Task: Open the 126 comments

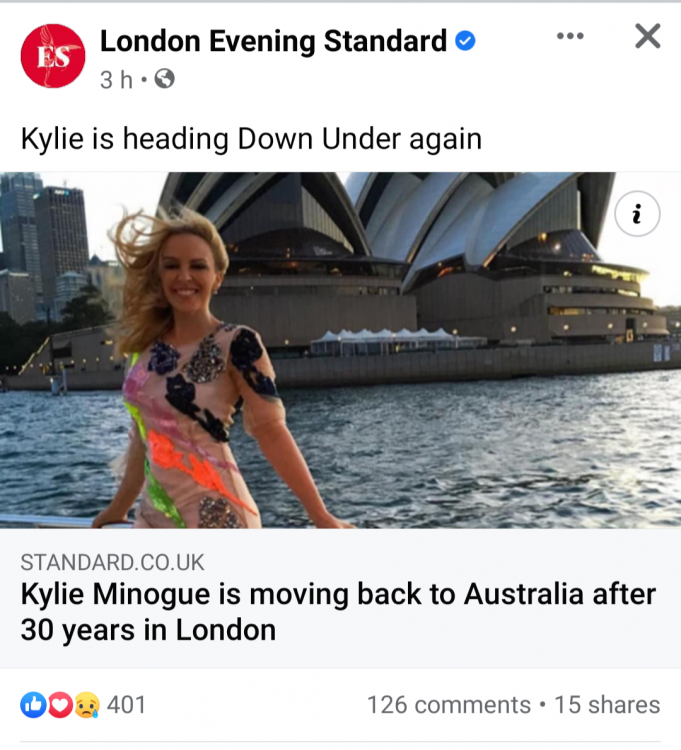Action: tap(448, 704)
